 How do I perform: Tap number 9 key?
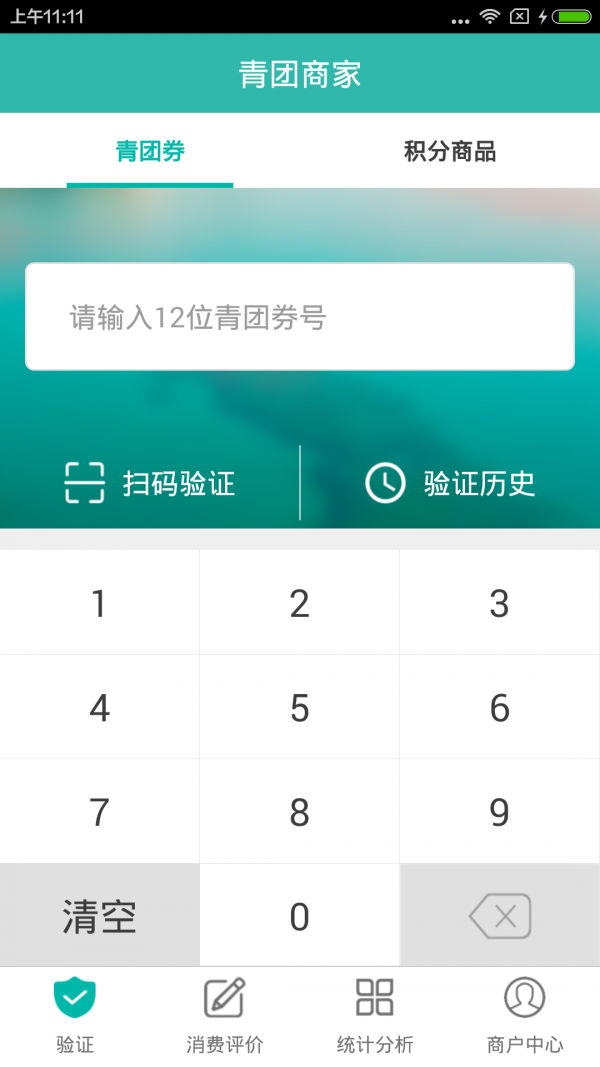pos(499,812)
